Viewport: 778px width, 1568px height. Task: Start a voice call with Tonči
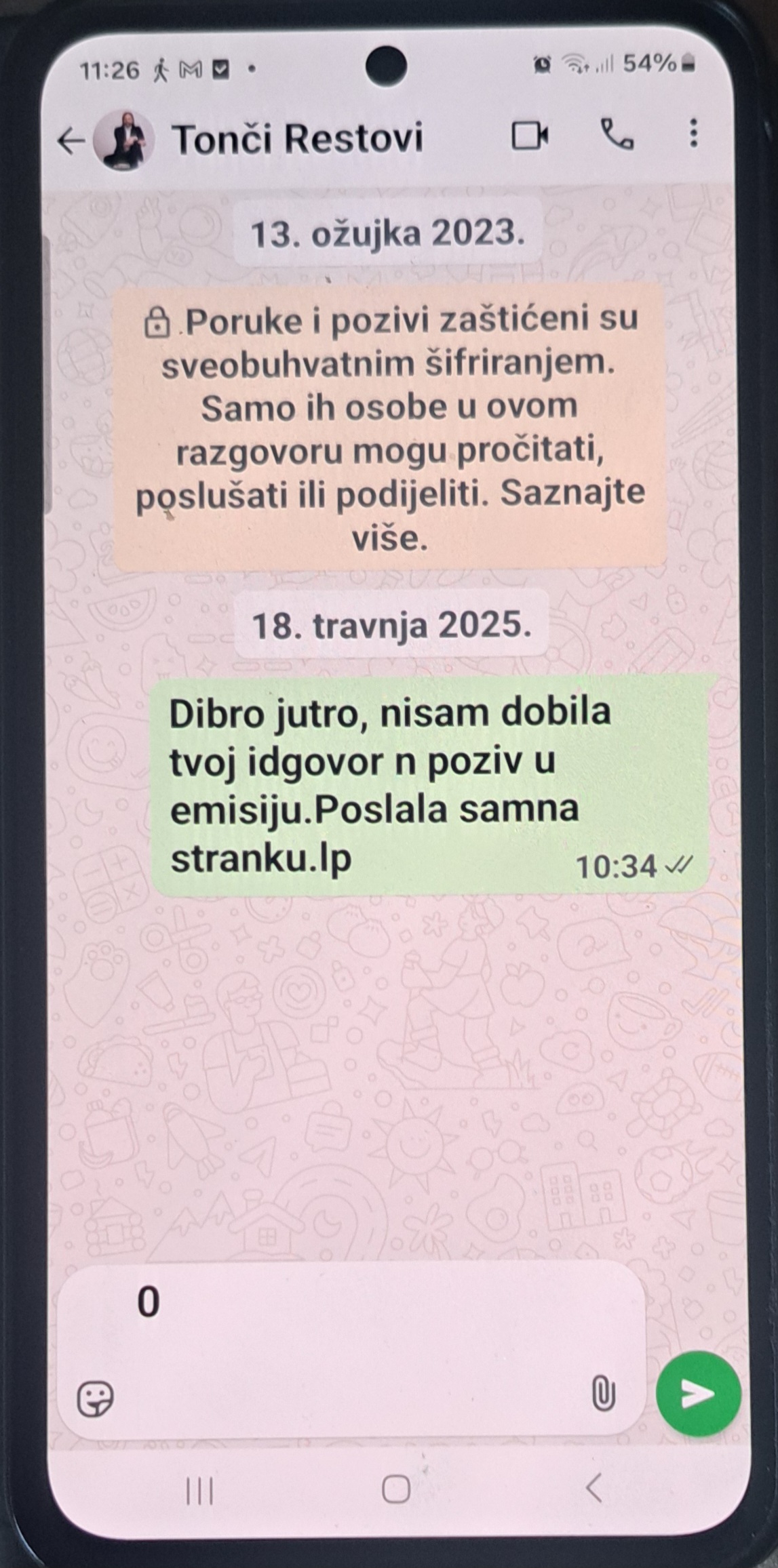coord(617,134)
